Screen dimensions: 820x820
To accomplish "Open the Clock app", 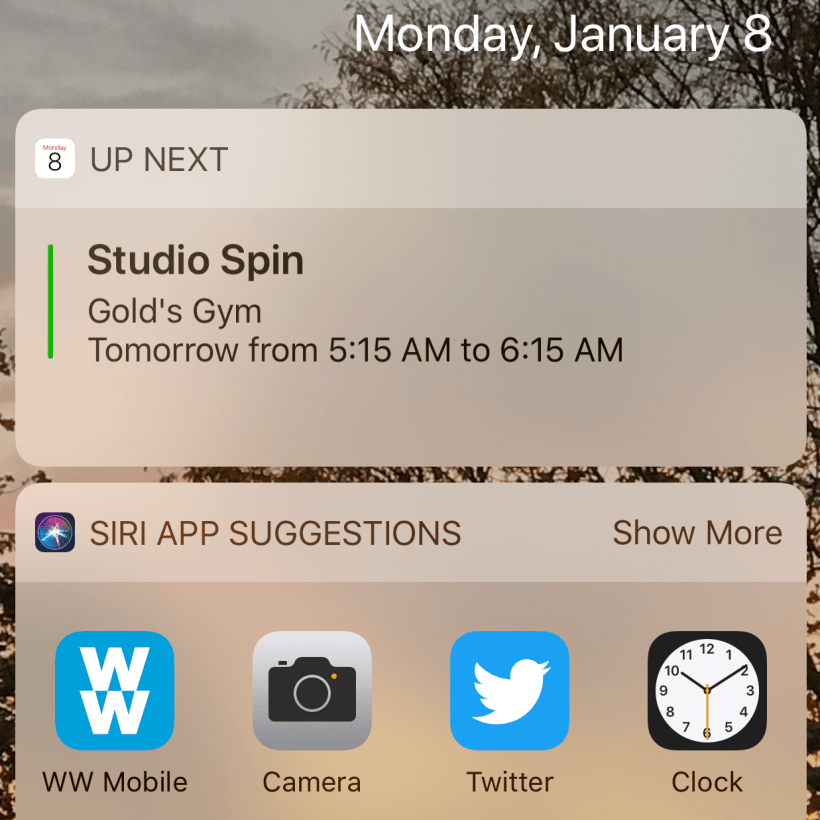I will click(x=707, y=691).
